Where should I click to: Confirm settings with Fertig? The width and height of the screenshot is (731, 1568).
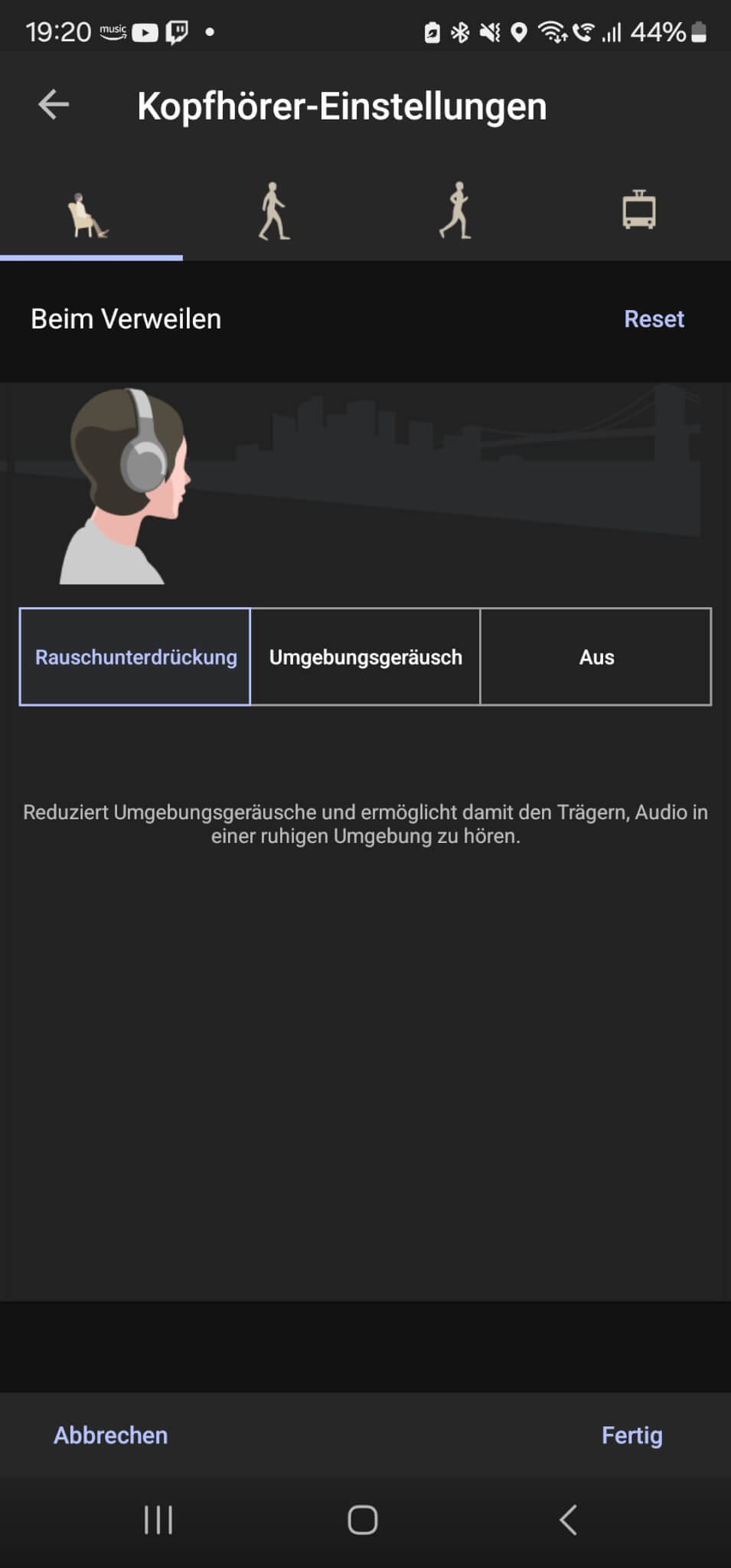631,1435
